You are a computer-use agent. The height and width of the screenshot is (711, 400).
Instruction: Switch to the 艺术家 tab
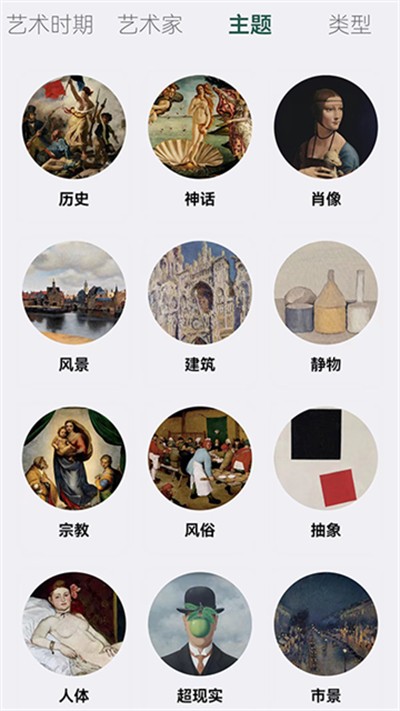tap(150, 25)
